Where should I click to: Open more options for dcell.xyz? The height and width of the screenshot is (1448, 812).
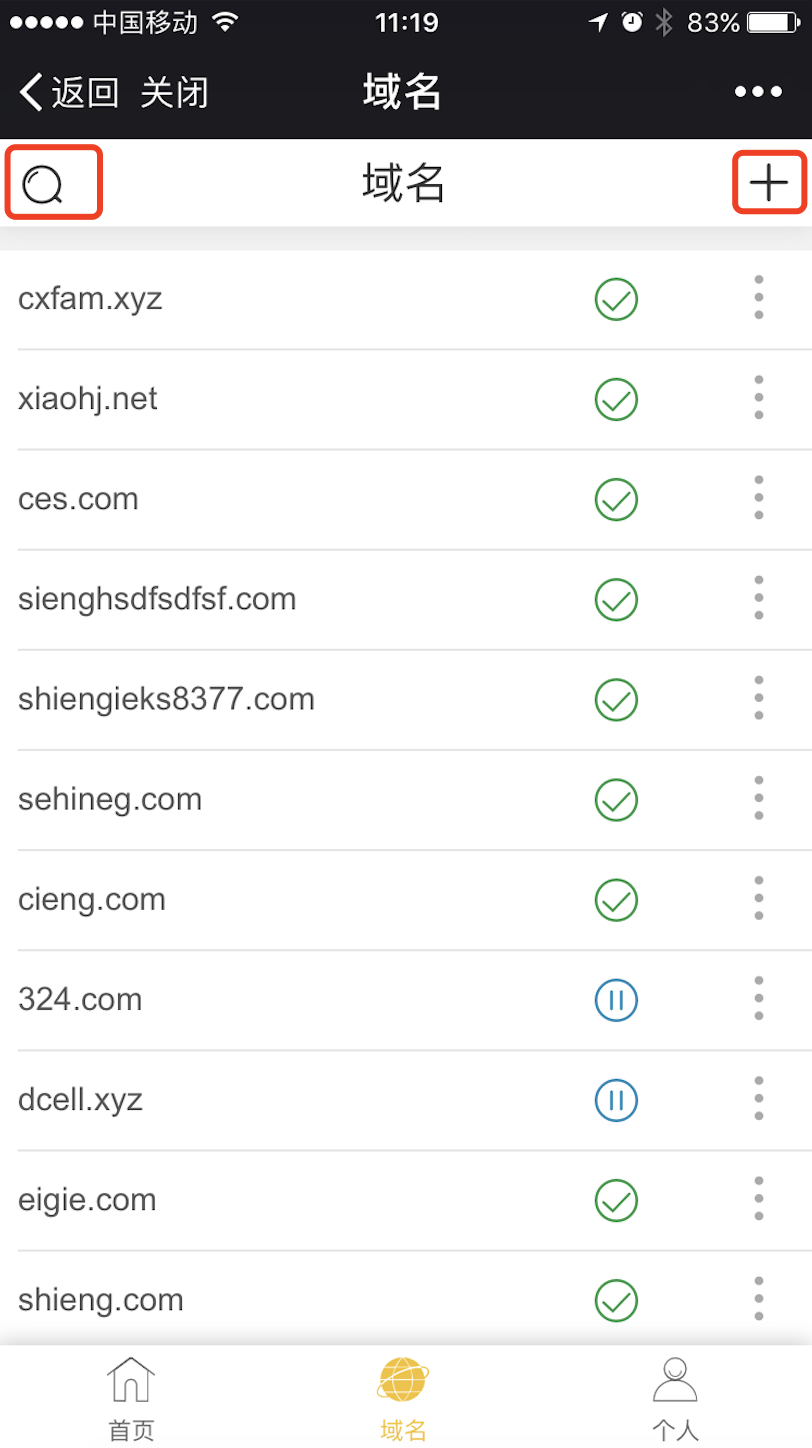pyautogui.click(x=759, y=1099)
